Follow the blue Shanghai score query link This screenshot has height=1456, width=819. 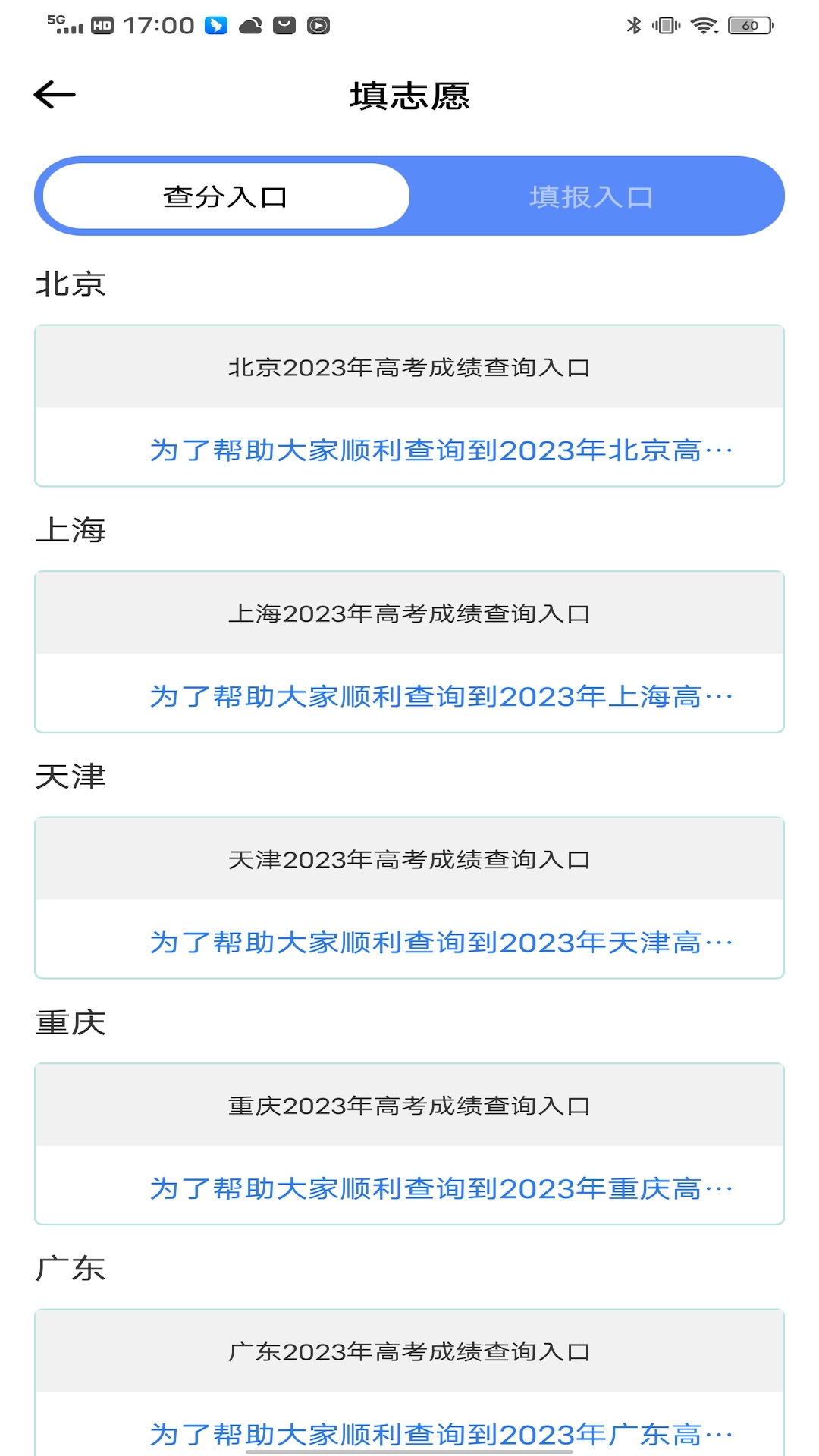tap(440, 696)
